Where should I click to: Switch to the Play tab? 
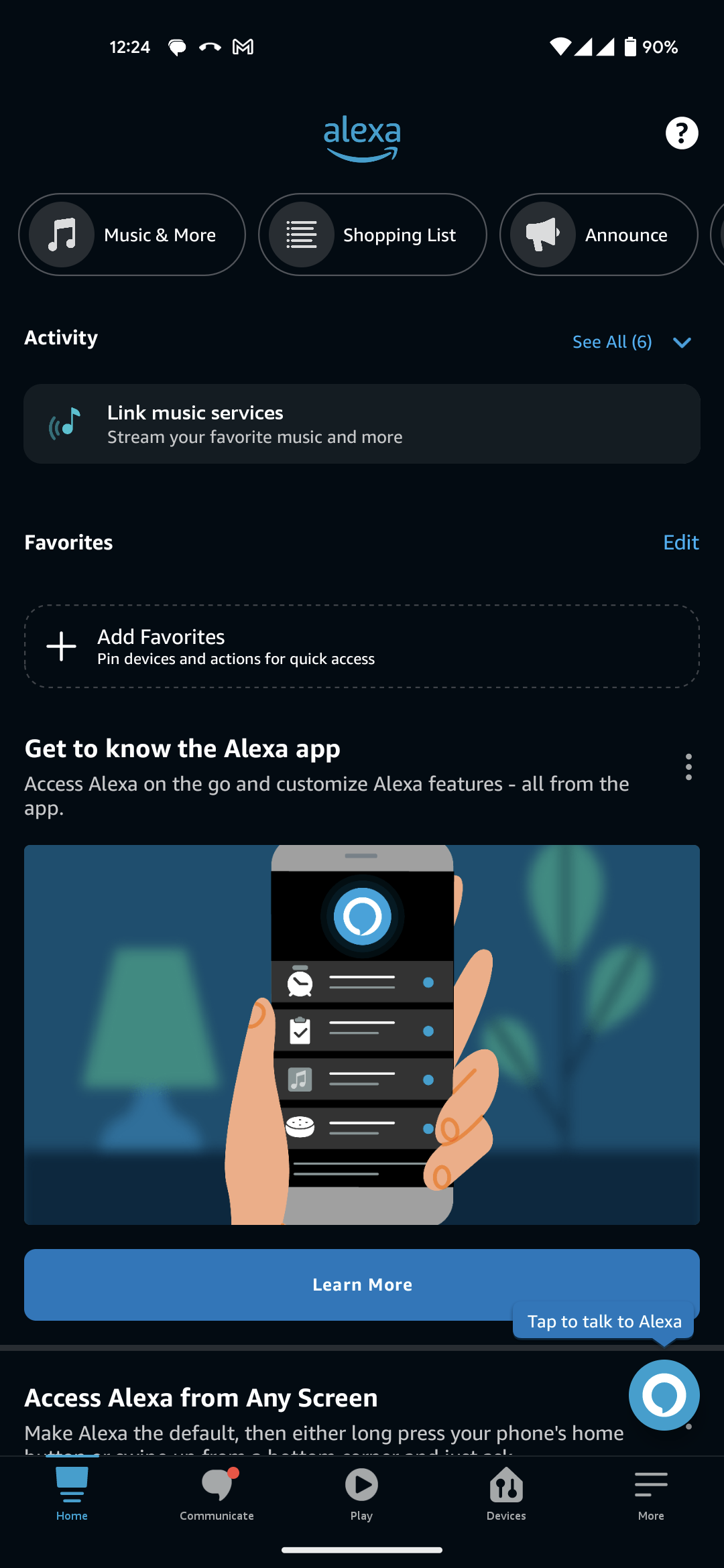pyautogui.click(x=361, y=1494)
